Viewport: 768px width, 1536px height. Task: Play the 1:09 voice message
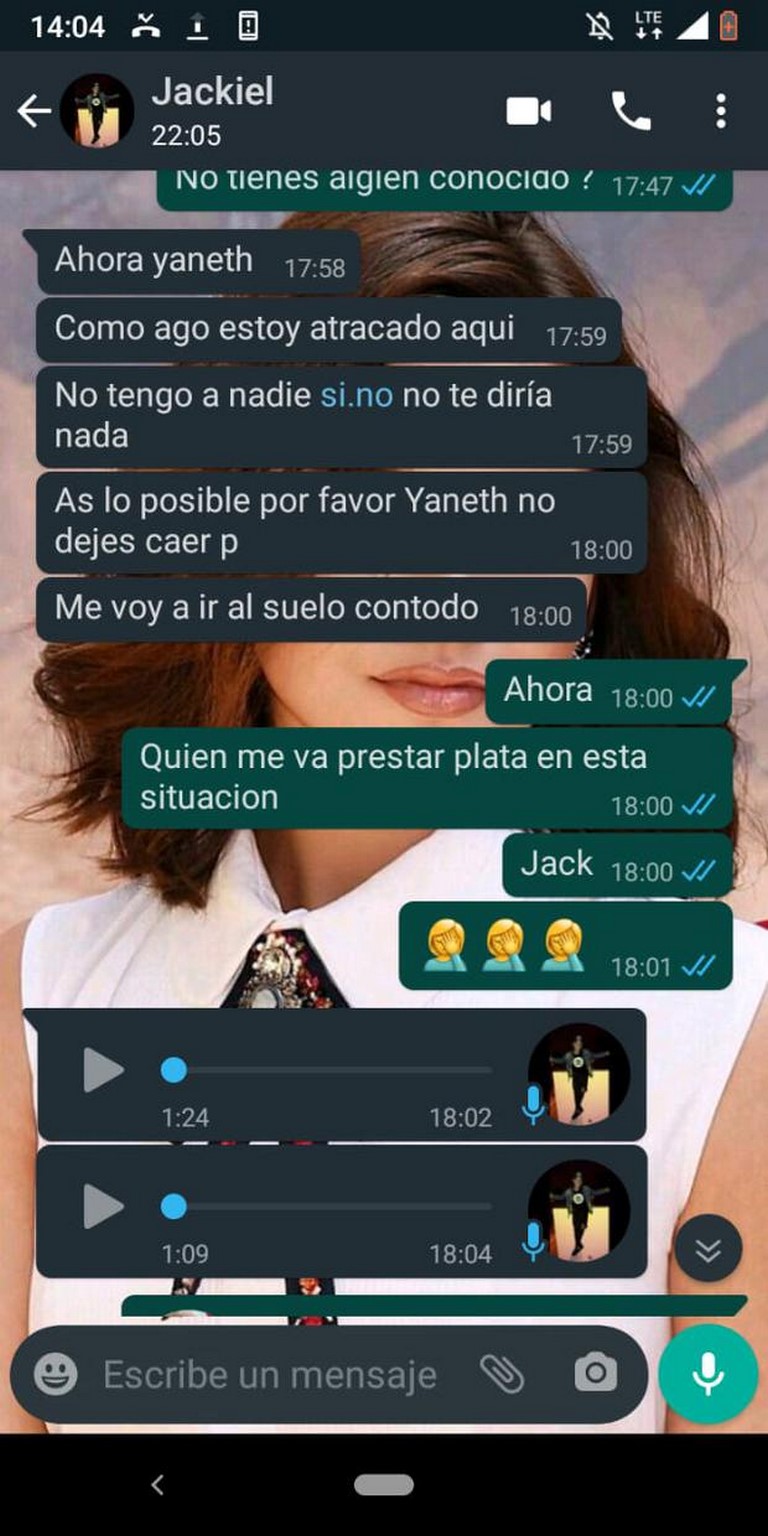tap(102, 1207)
